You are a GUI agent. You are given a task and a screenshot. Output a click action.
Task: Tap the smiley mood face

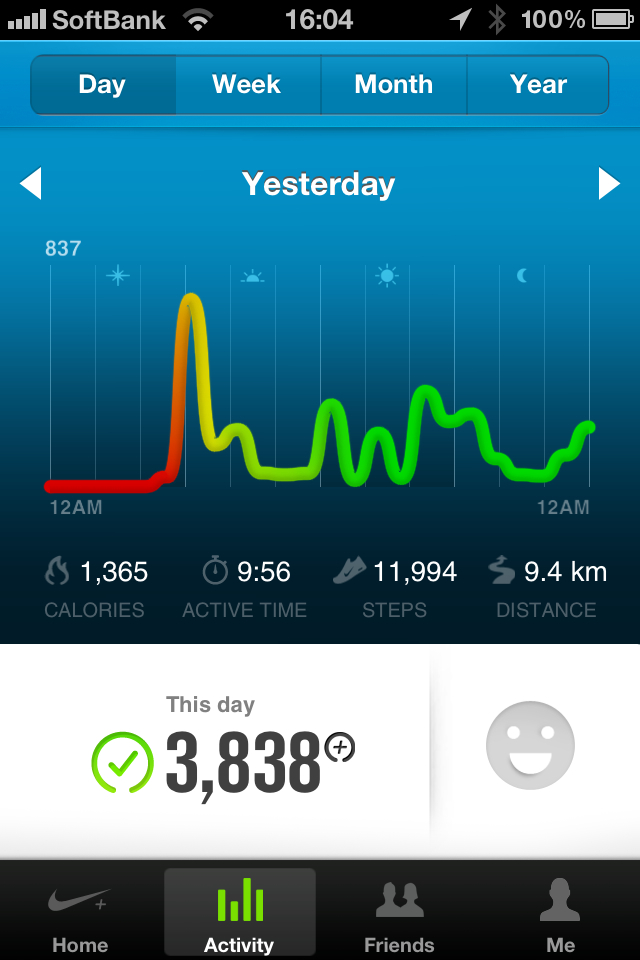tap(530, 745)
